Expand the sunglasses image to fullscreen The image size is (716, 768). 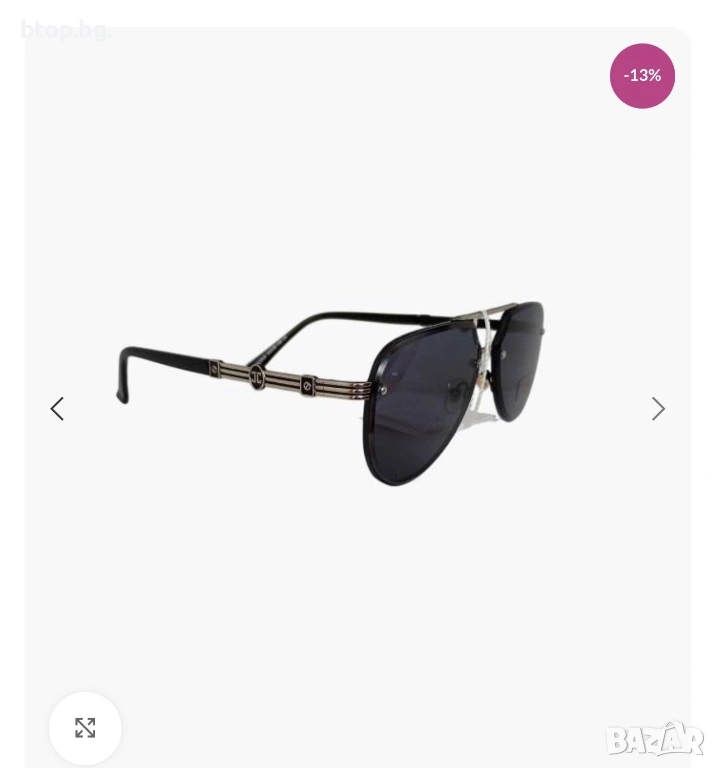pos(85,728)
